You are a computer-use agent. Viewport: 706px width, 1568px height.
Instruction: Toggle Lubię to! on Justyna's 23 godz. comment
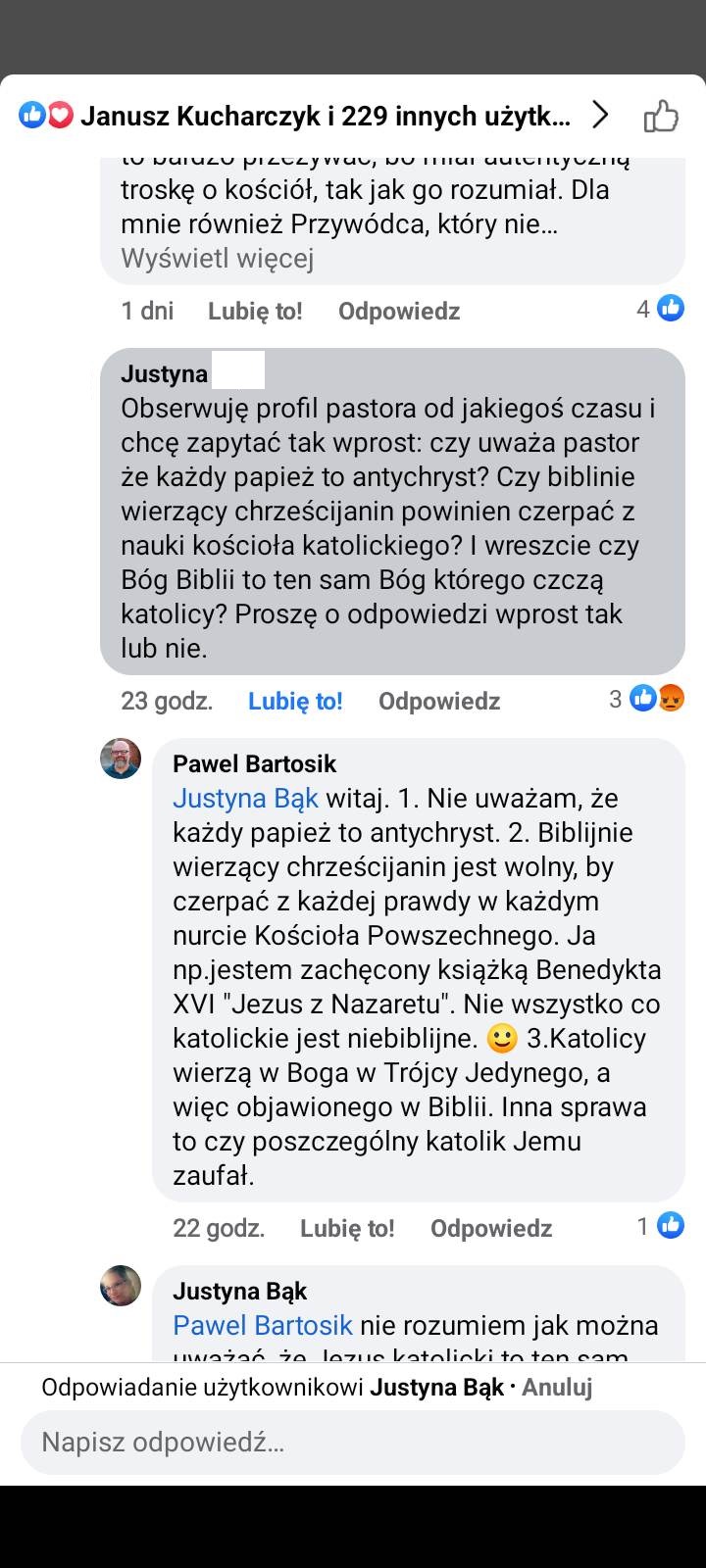click(x=295, y=702)
